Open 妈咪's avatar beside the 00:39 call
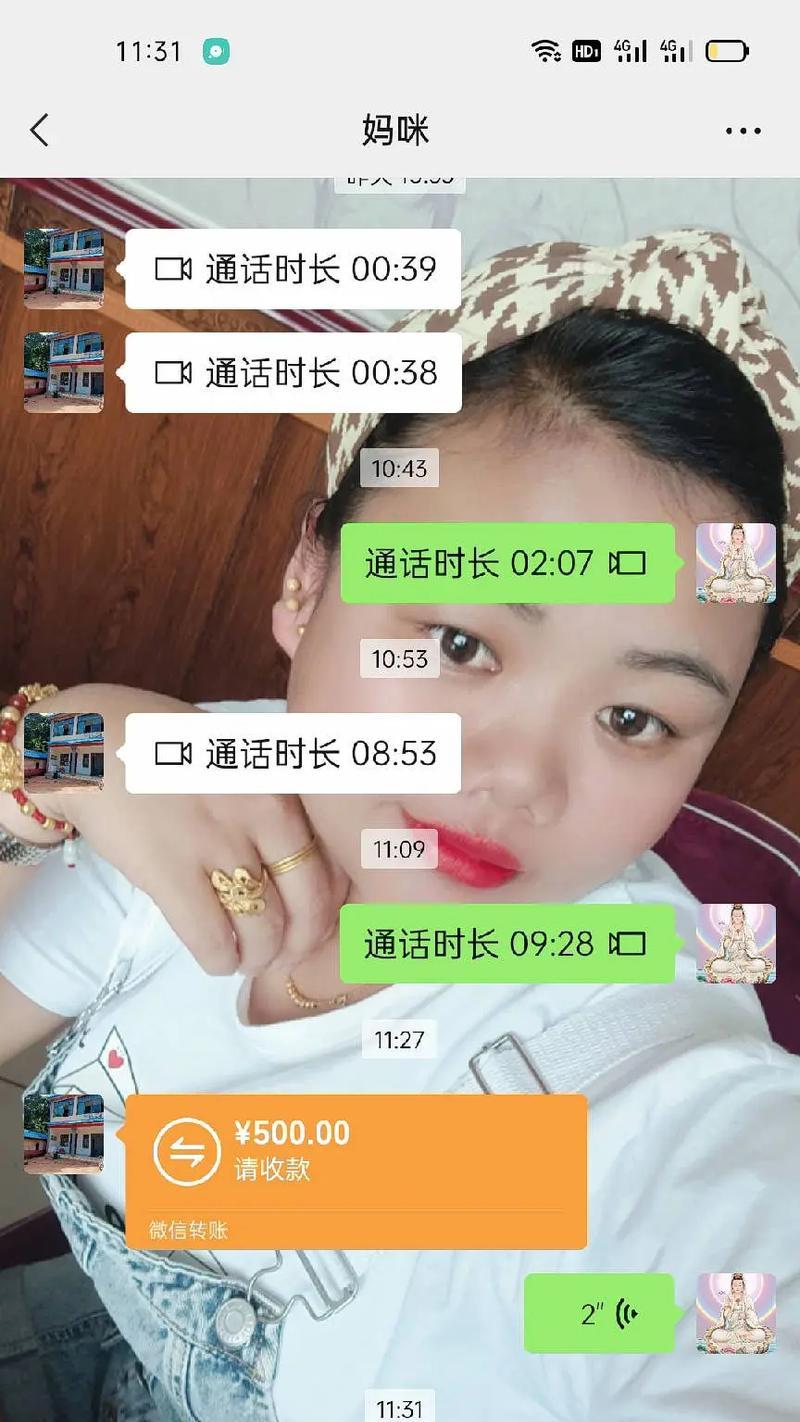 64,268
